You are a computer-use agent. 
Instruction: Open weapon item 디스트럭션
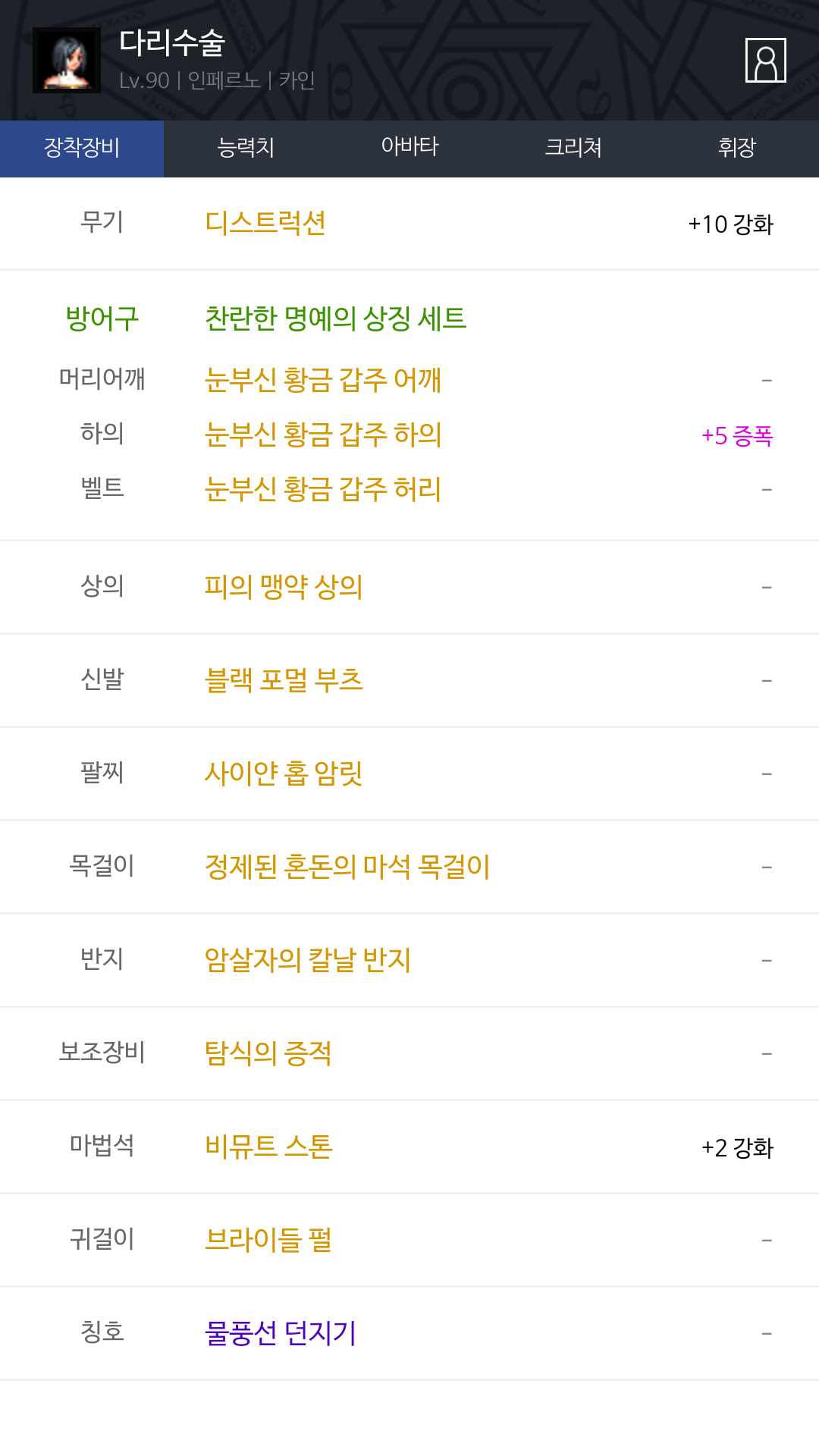(x=265, y=223)
